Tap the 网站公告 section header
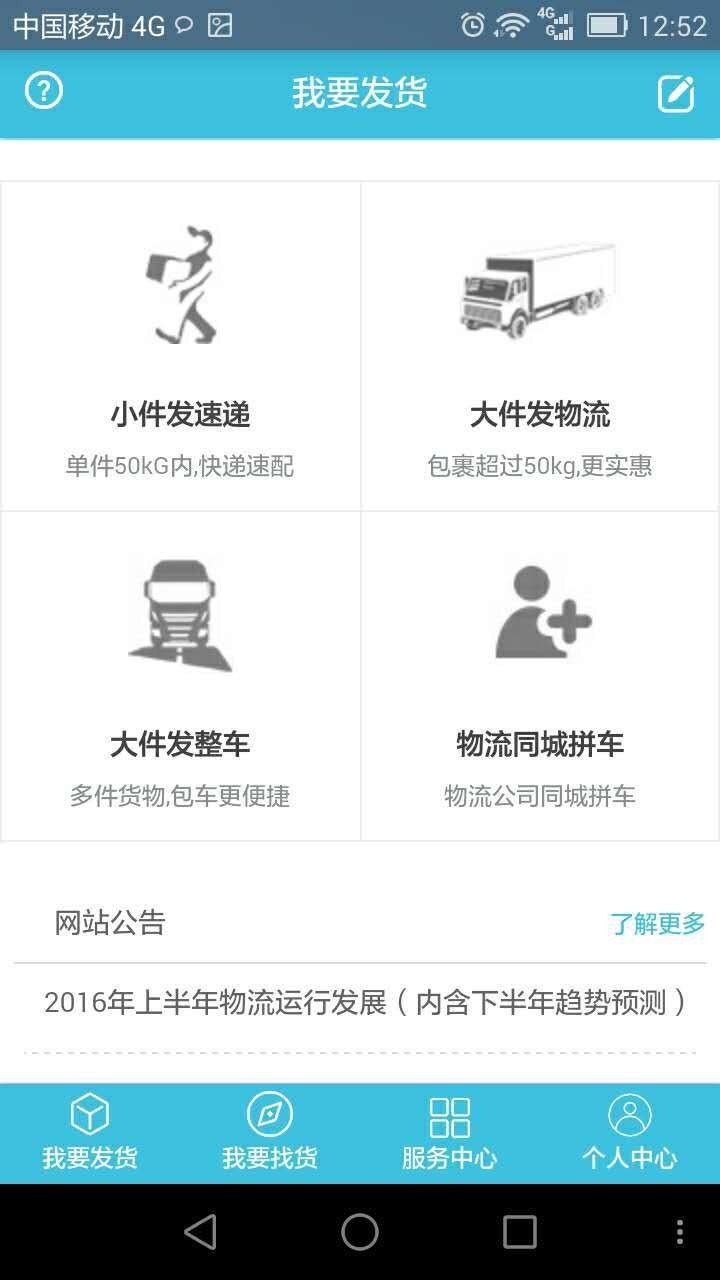The width and height of the screenshot is (720, 1280). [x=110, y=924]
